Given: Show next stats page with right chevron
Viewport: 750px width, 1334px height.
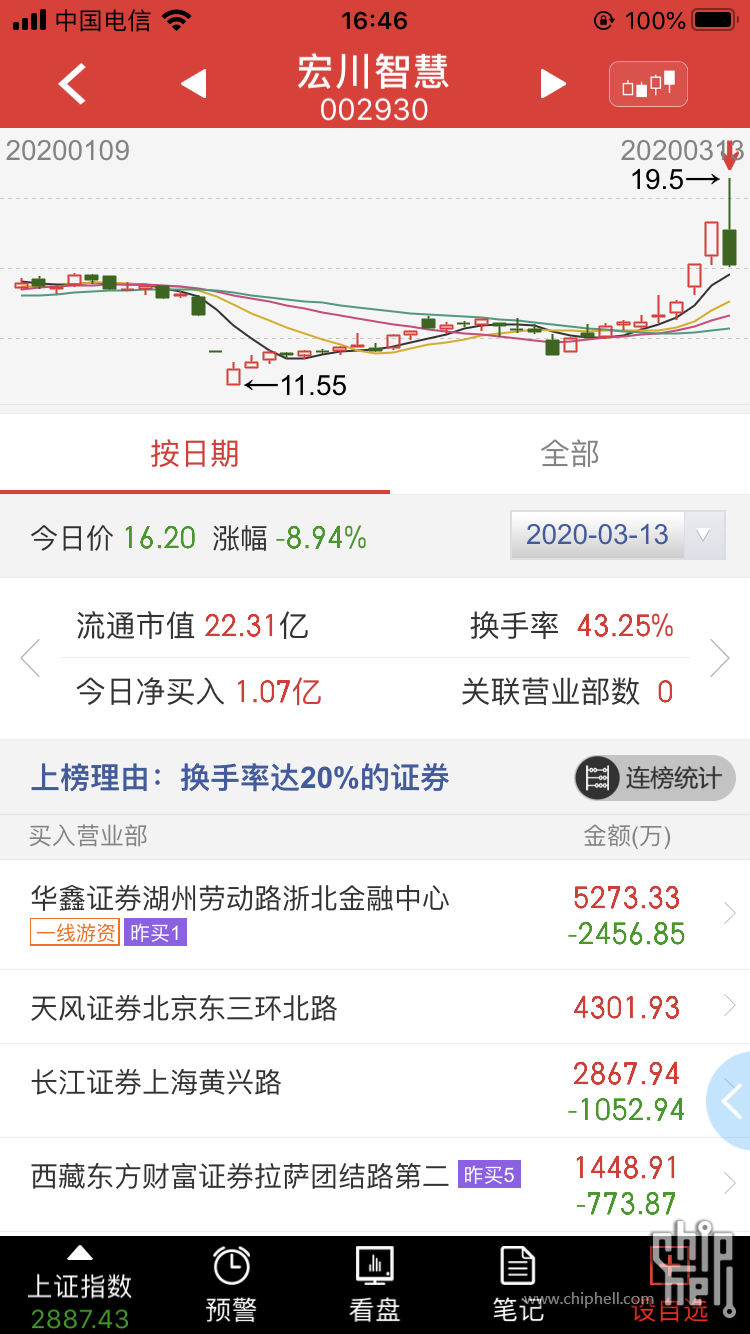Looking at the screenshot, I should click(720, 658).
